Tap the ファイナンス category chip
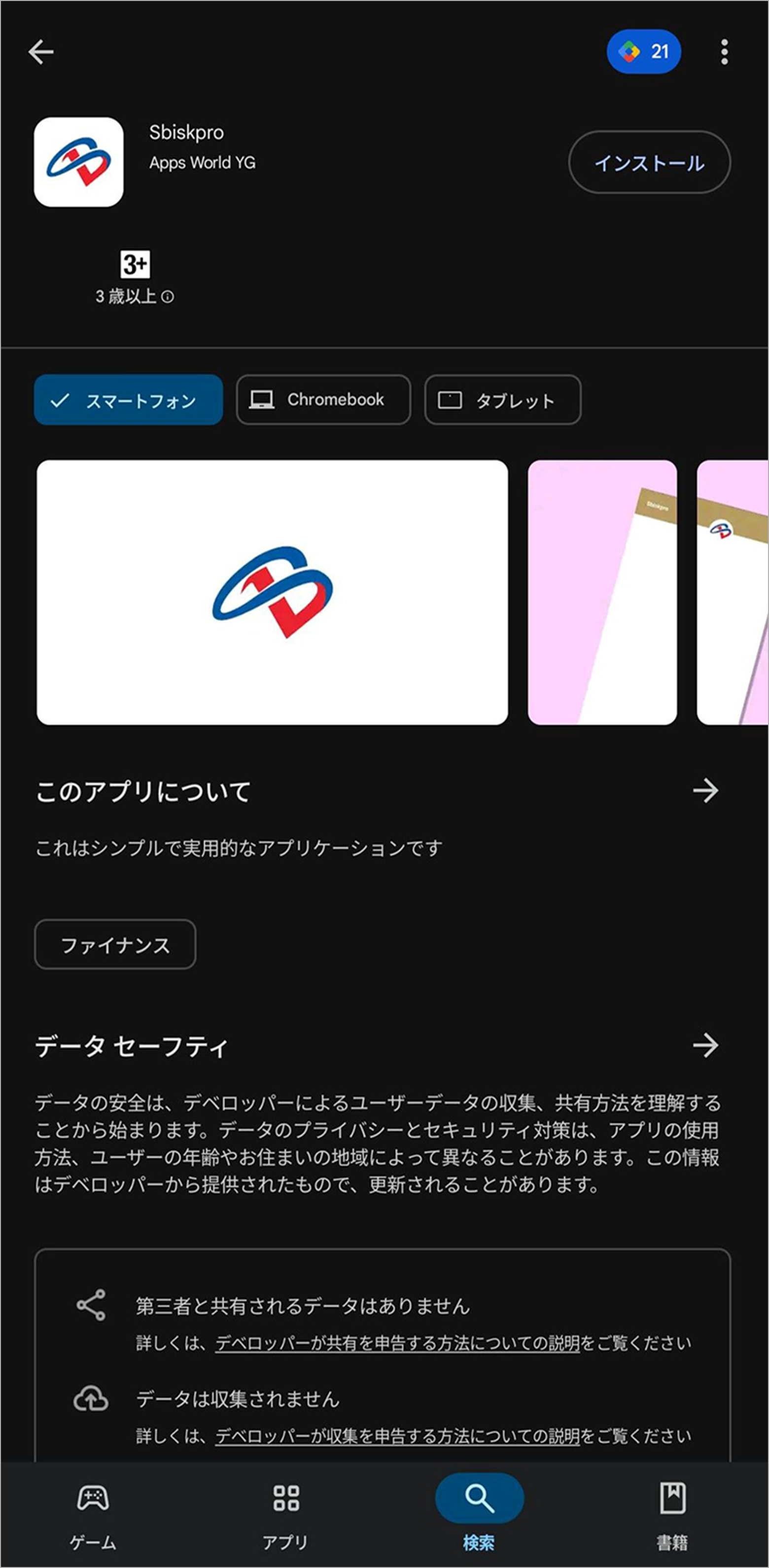 115,945
